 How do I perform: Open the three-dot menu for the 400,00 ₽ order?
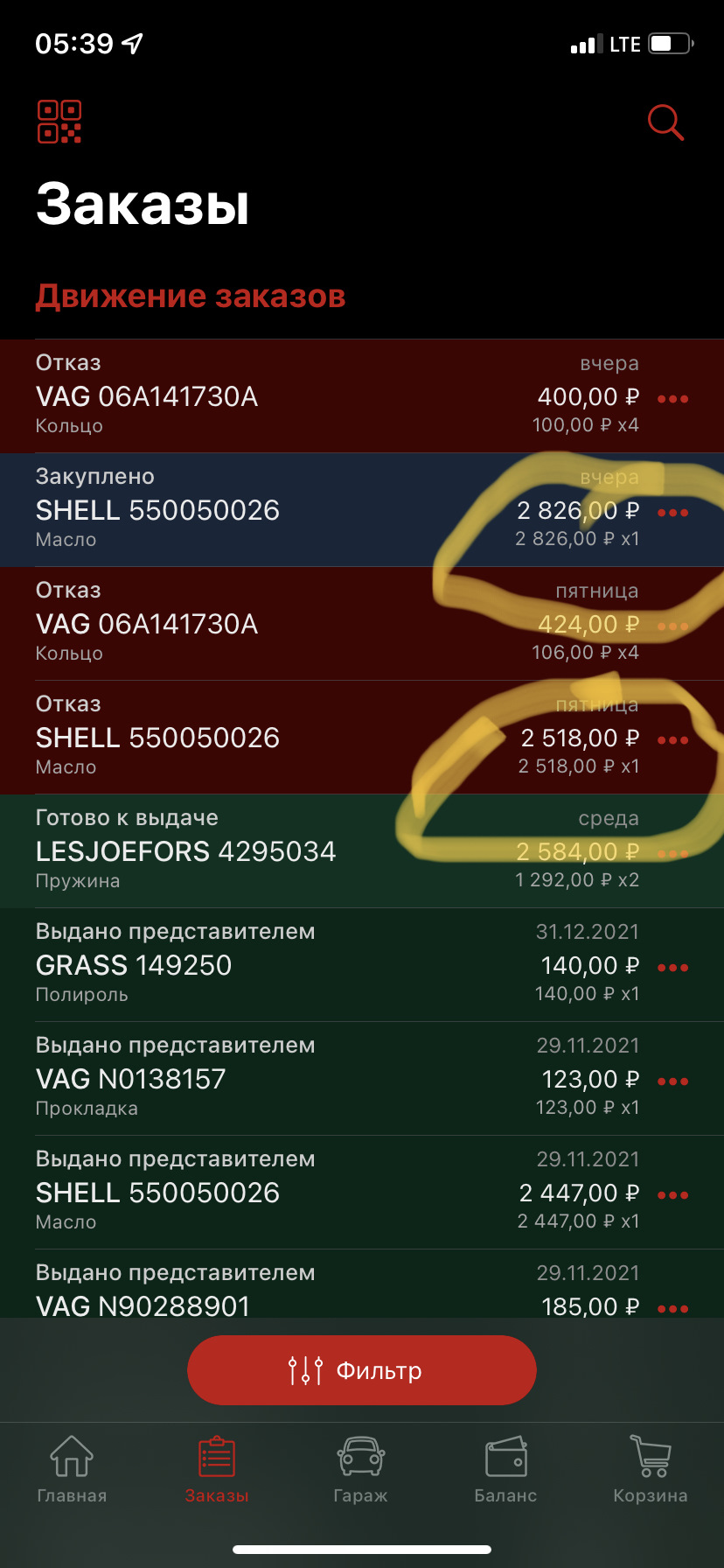pos(672,399)
